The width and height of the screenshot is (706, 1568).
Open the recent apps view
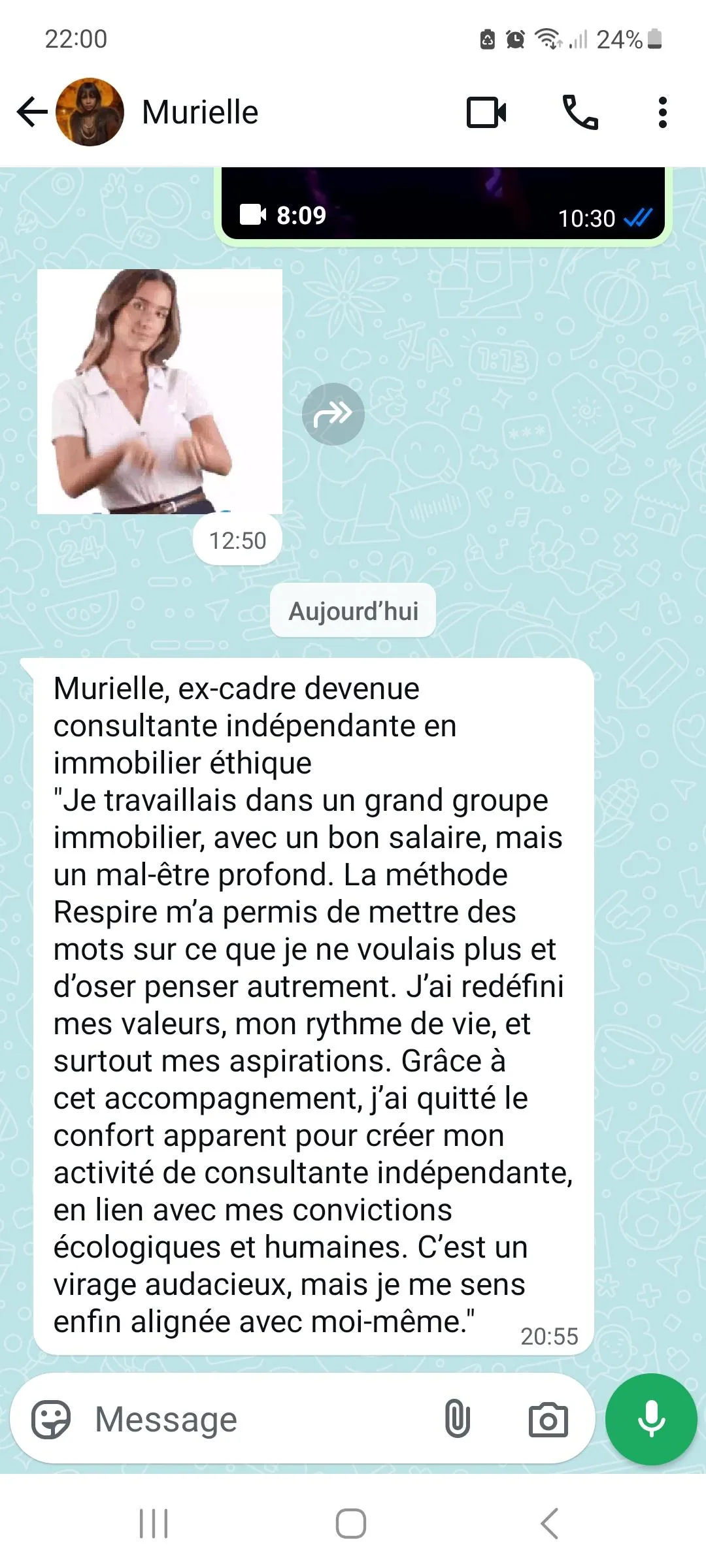coord(154,1523)
